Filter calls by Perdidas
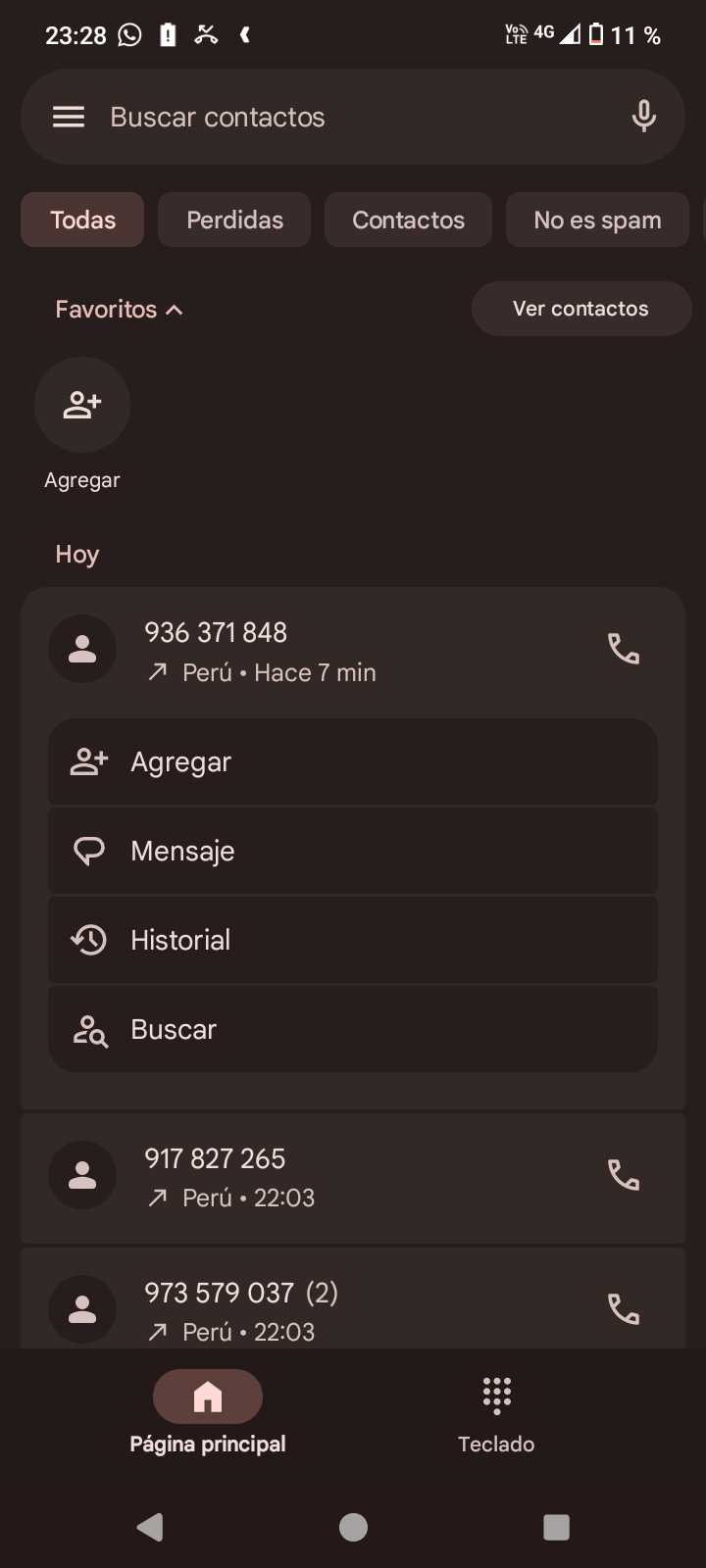The width and height of the screenshot is (706, 1568). click(234, 220)
